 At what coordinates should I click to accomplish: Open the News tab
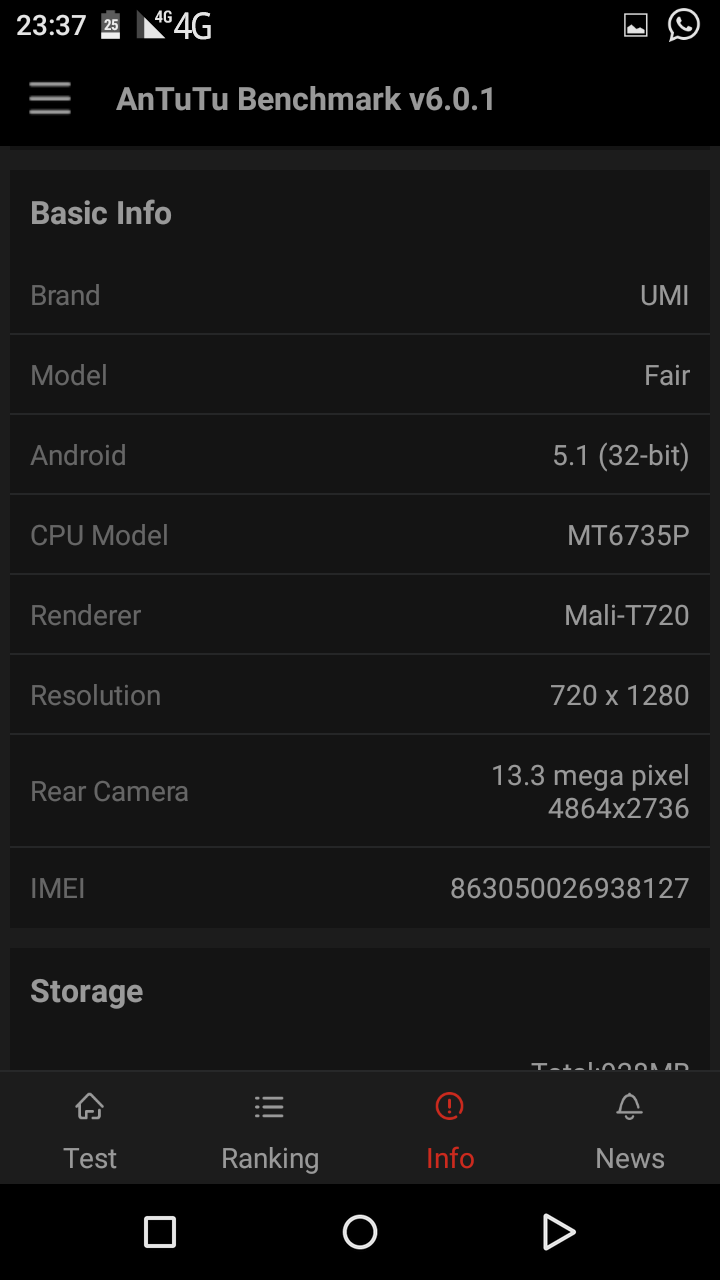pyautogui.click(x=630, y=1130)
